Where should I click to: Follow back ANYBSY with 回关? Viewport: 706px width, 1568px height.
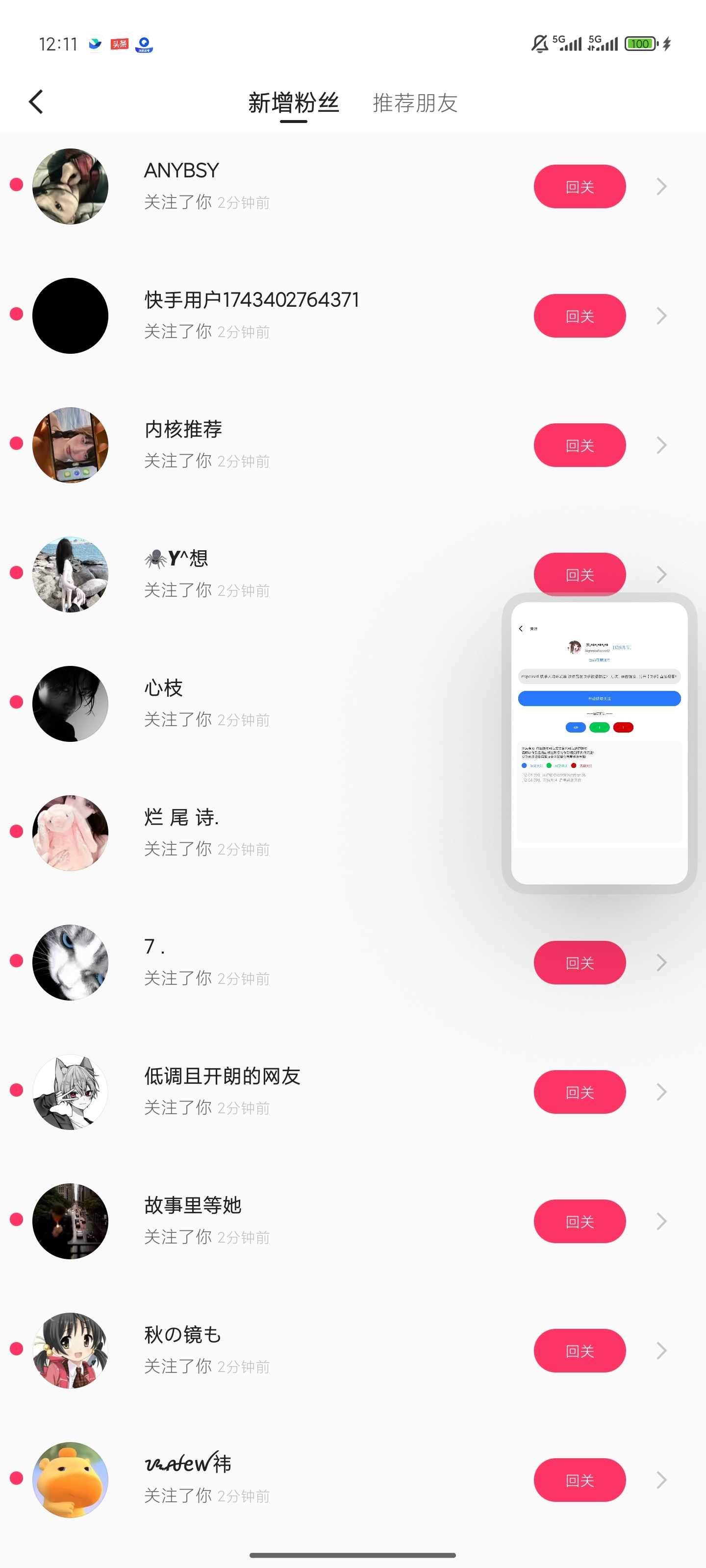click(x=579, y=186)
